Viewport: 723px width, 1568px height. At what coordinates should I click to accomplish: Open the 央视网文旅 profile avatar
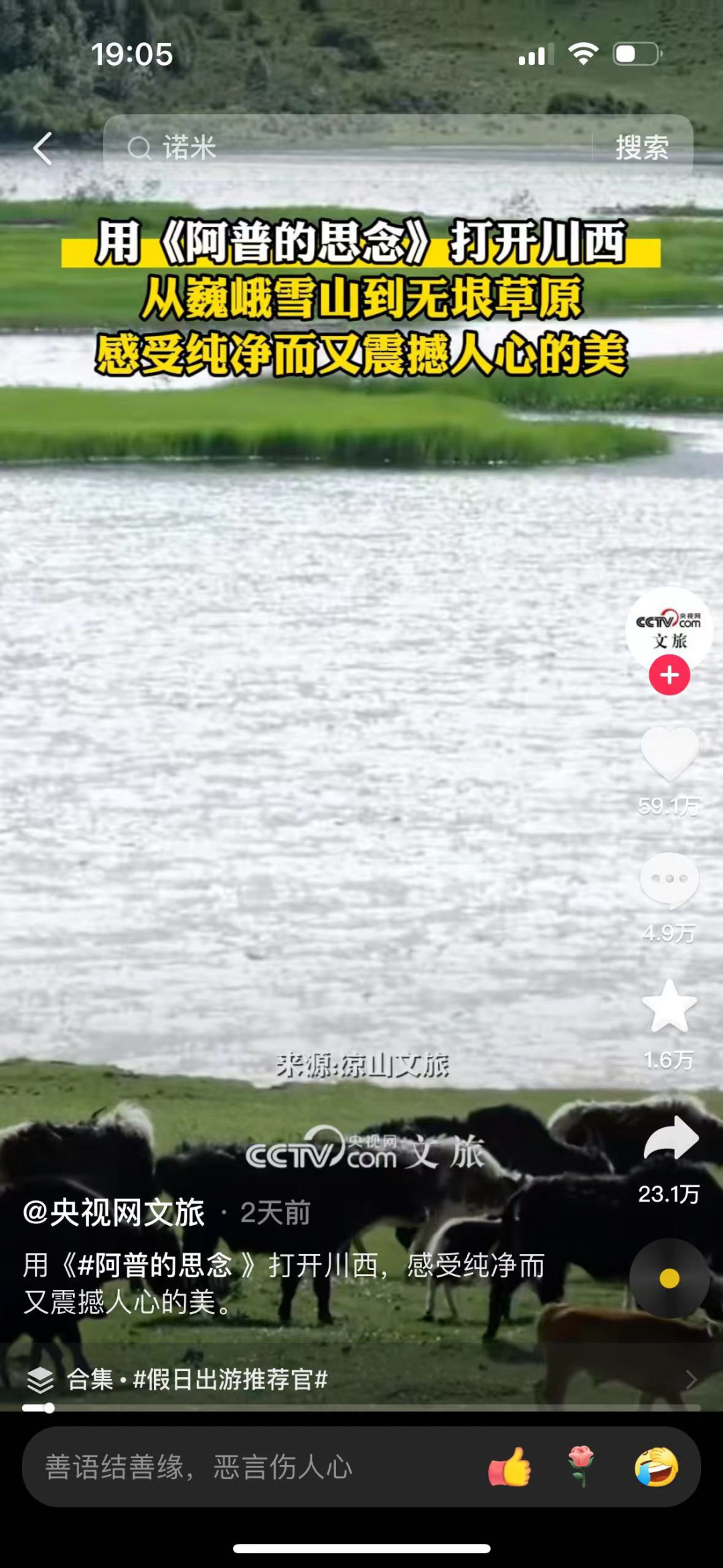click(x=669, y=628)
